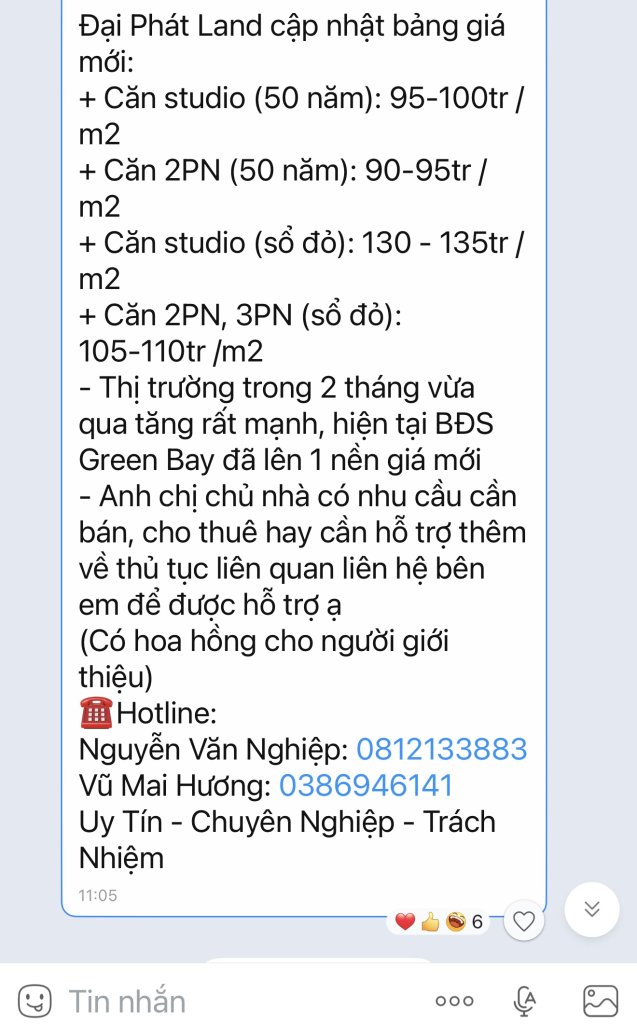The height and width of the screenshot is (1024, 637).
Task: View the reactions on this message
Action: (x=439, y=922)
